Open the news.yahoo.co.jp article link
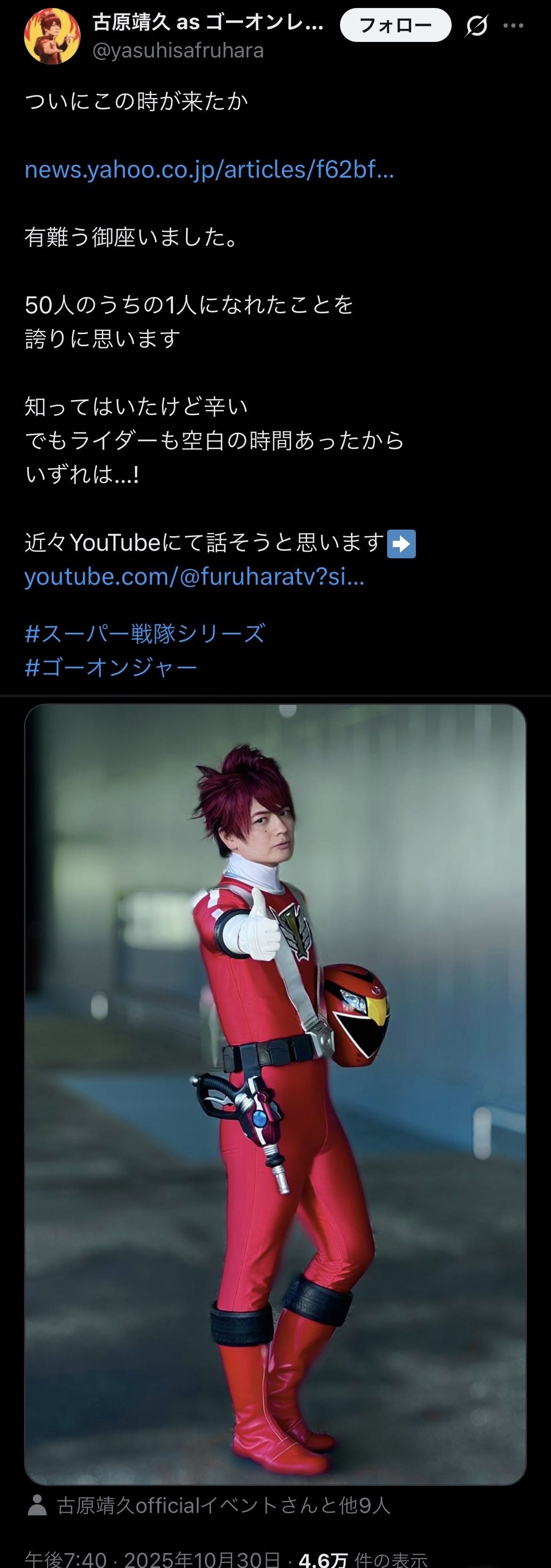Screen dimensions: 551x1568 point(209,169)
